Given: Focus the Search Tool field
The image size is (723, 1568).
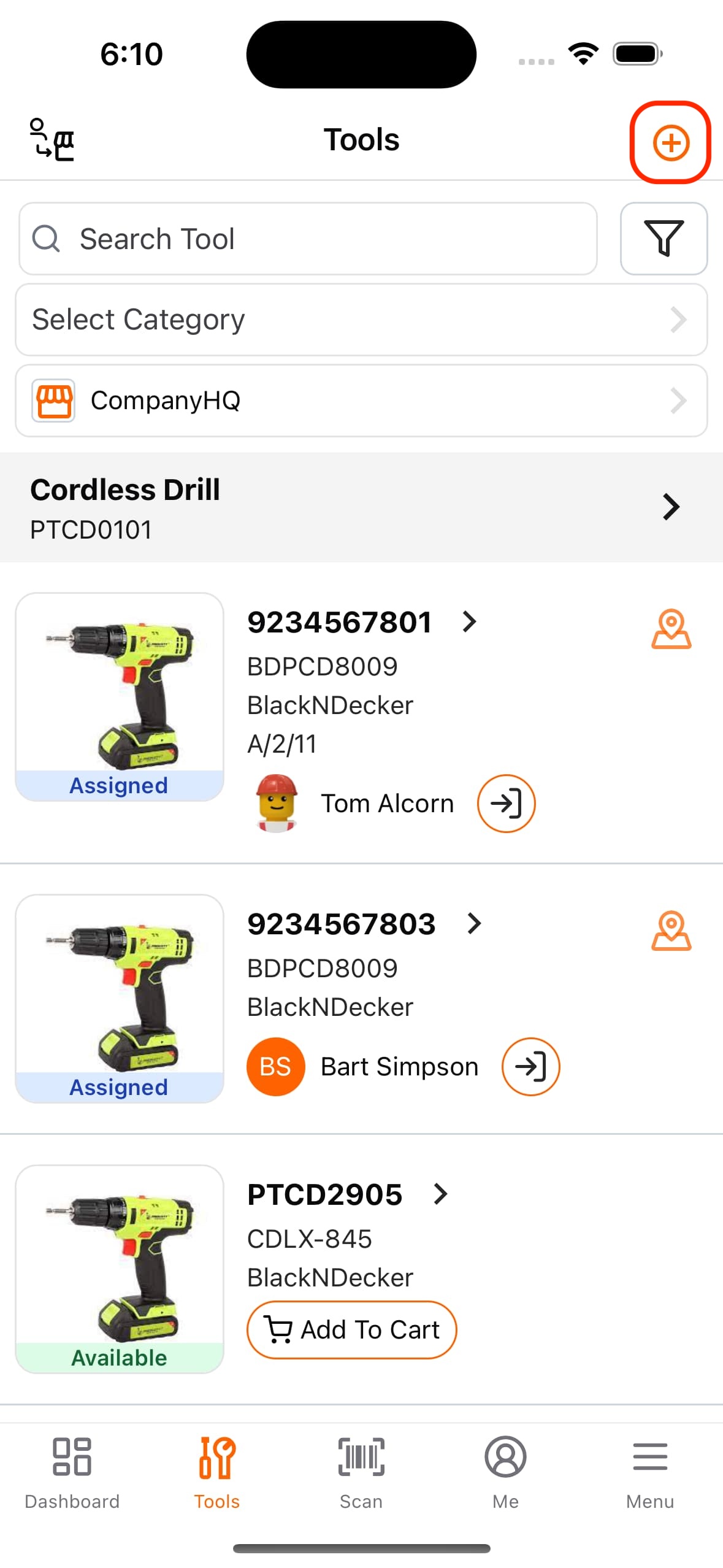Looking at the screenshot, I should (308, 239).
